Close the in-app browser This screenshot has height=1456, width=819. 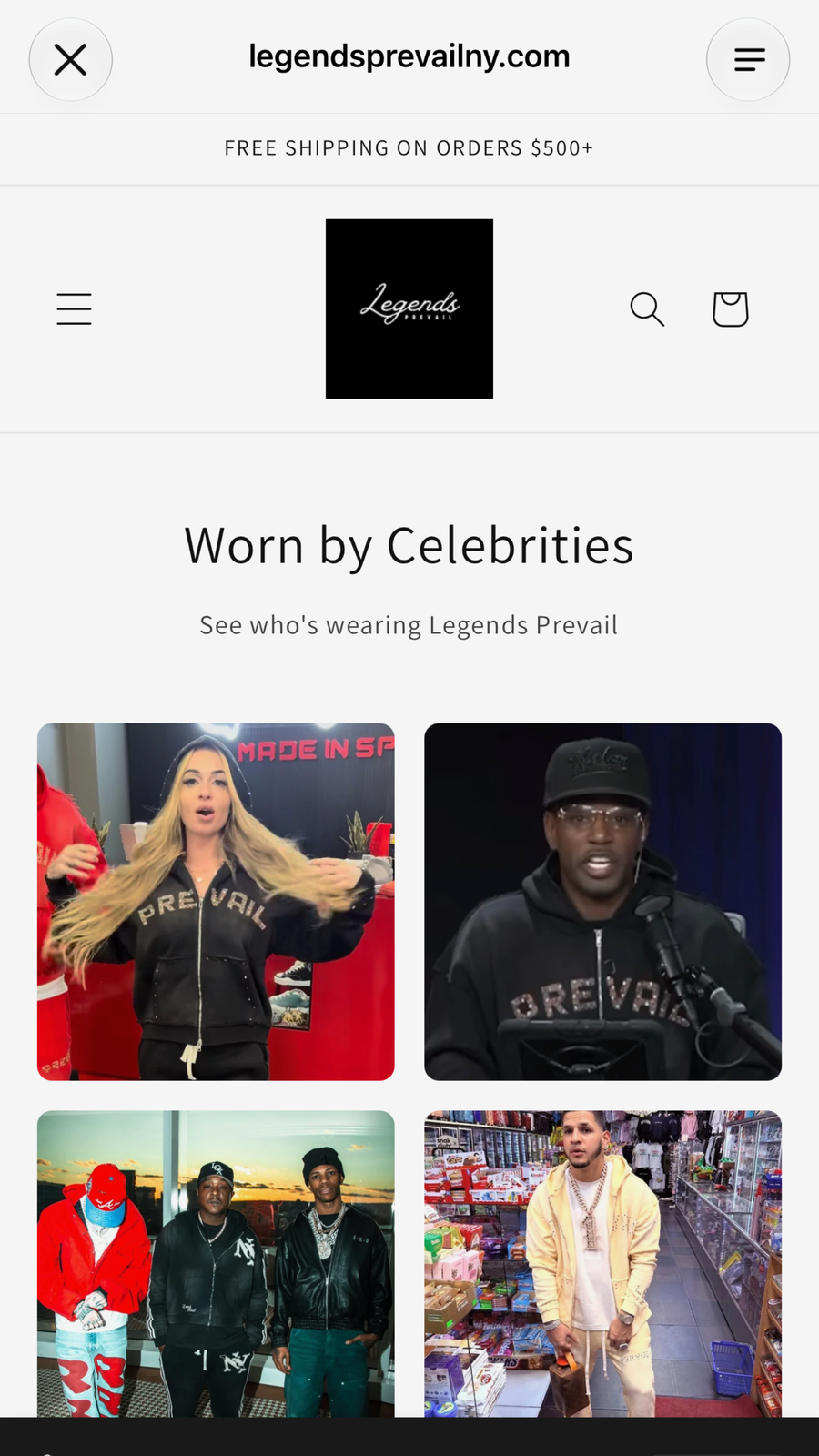[x=70, y=60]
